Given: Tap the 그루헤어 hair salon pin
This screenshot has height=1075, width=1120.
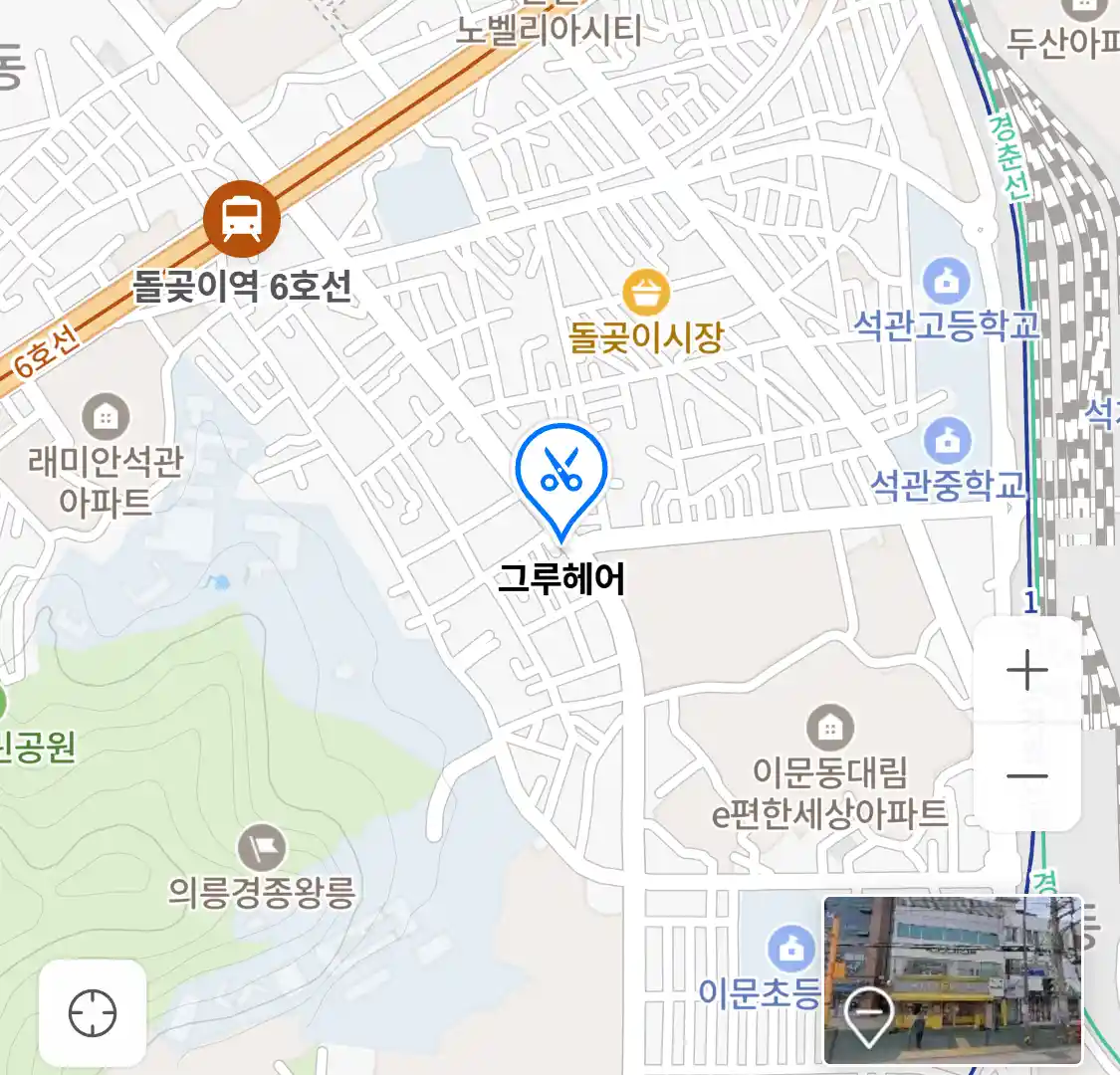Looking at the screenshot, I should click(x=561, y=474).
